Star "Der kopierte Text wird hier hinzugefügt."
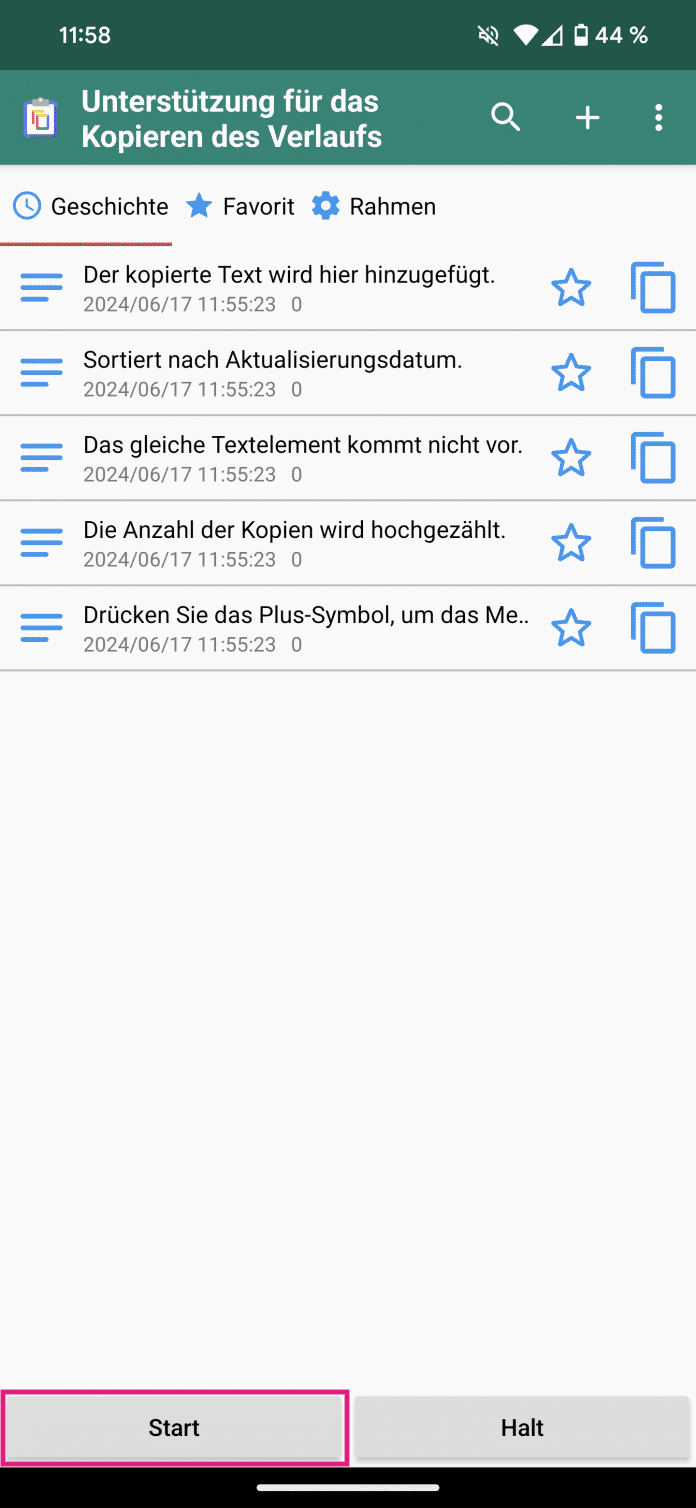 (571, 288)
